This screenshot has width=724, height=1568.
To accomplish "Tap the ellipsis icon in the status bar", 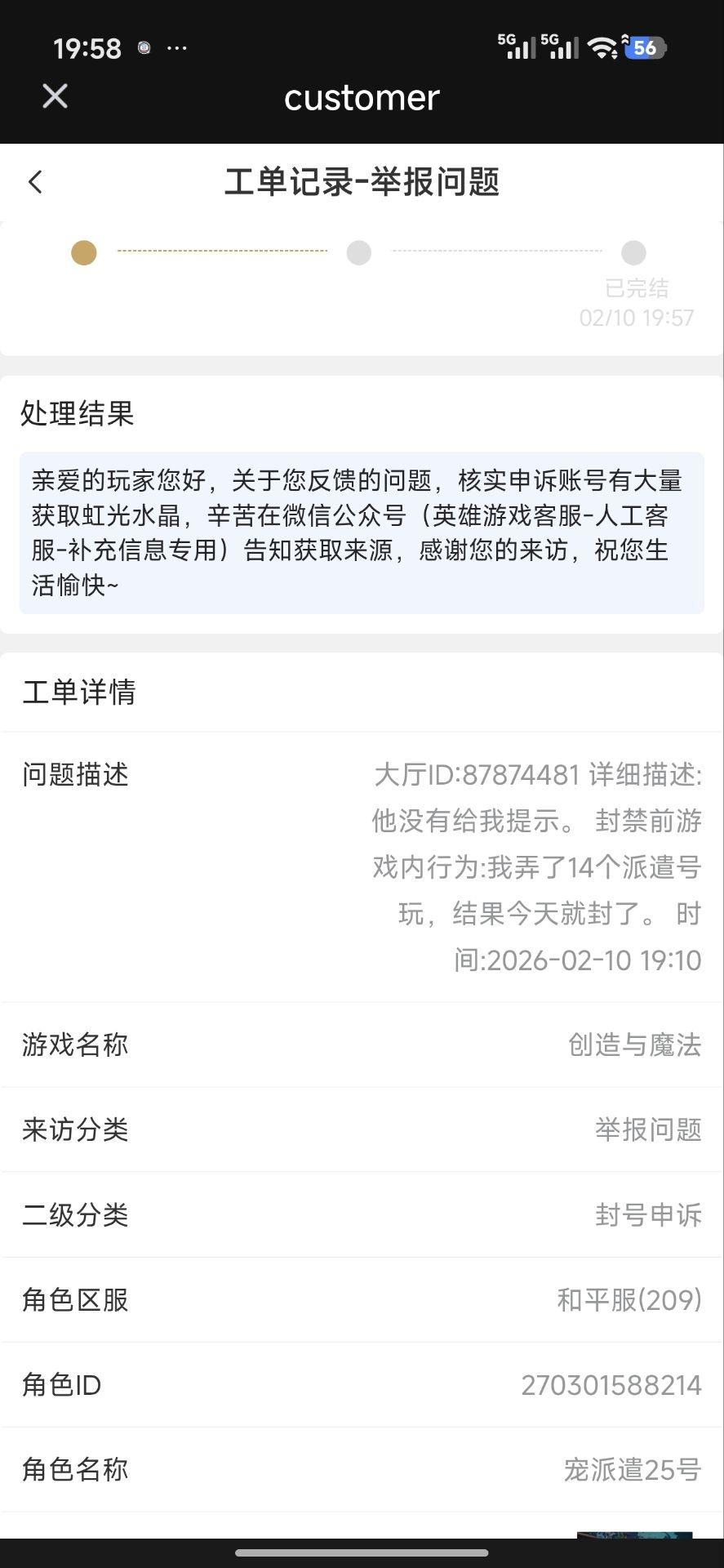I will point(177,49).
